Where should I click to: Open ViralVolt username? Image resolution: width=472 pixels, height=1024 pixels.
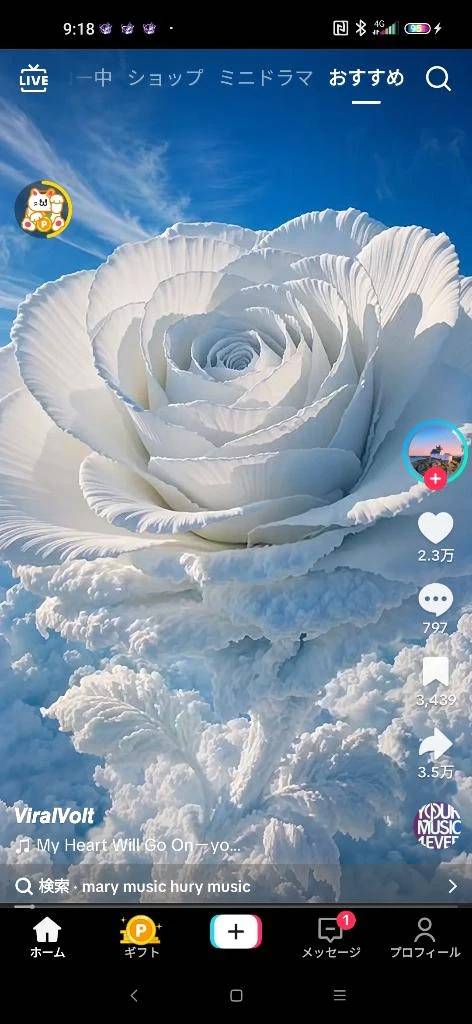pos(54,816)
